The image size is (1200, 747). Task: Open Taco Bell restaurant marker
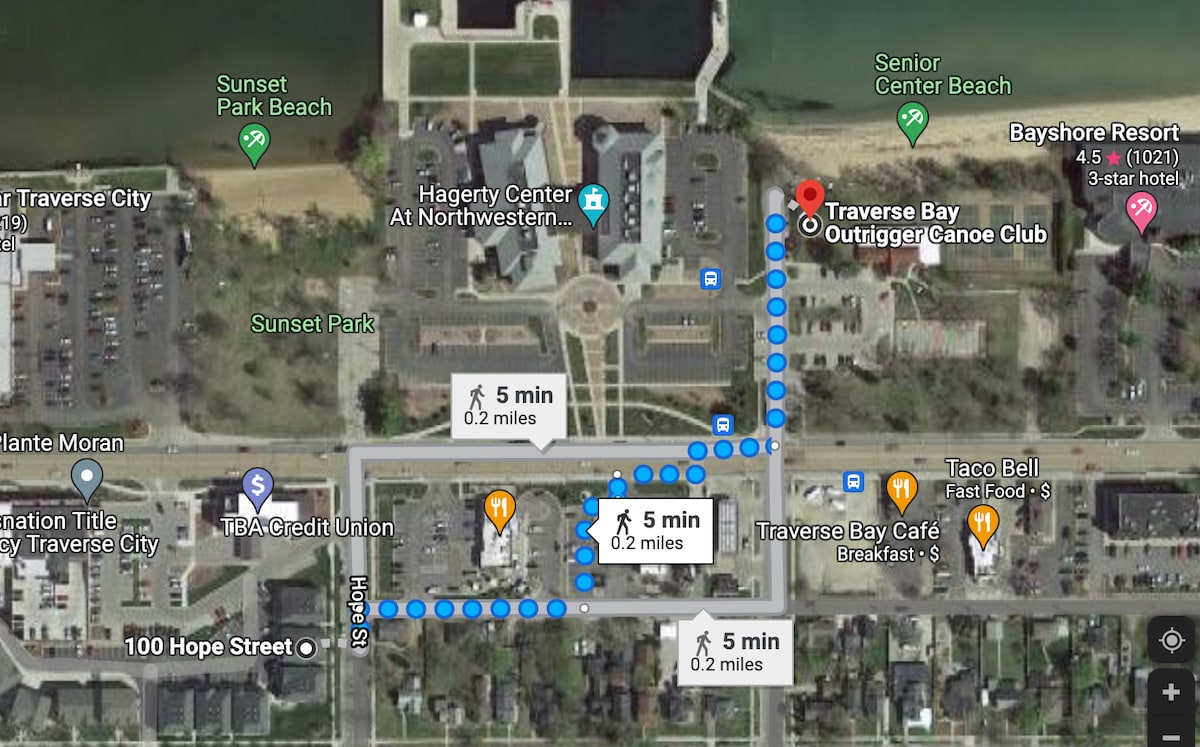coord(984,525)
